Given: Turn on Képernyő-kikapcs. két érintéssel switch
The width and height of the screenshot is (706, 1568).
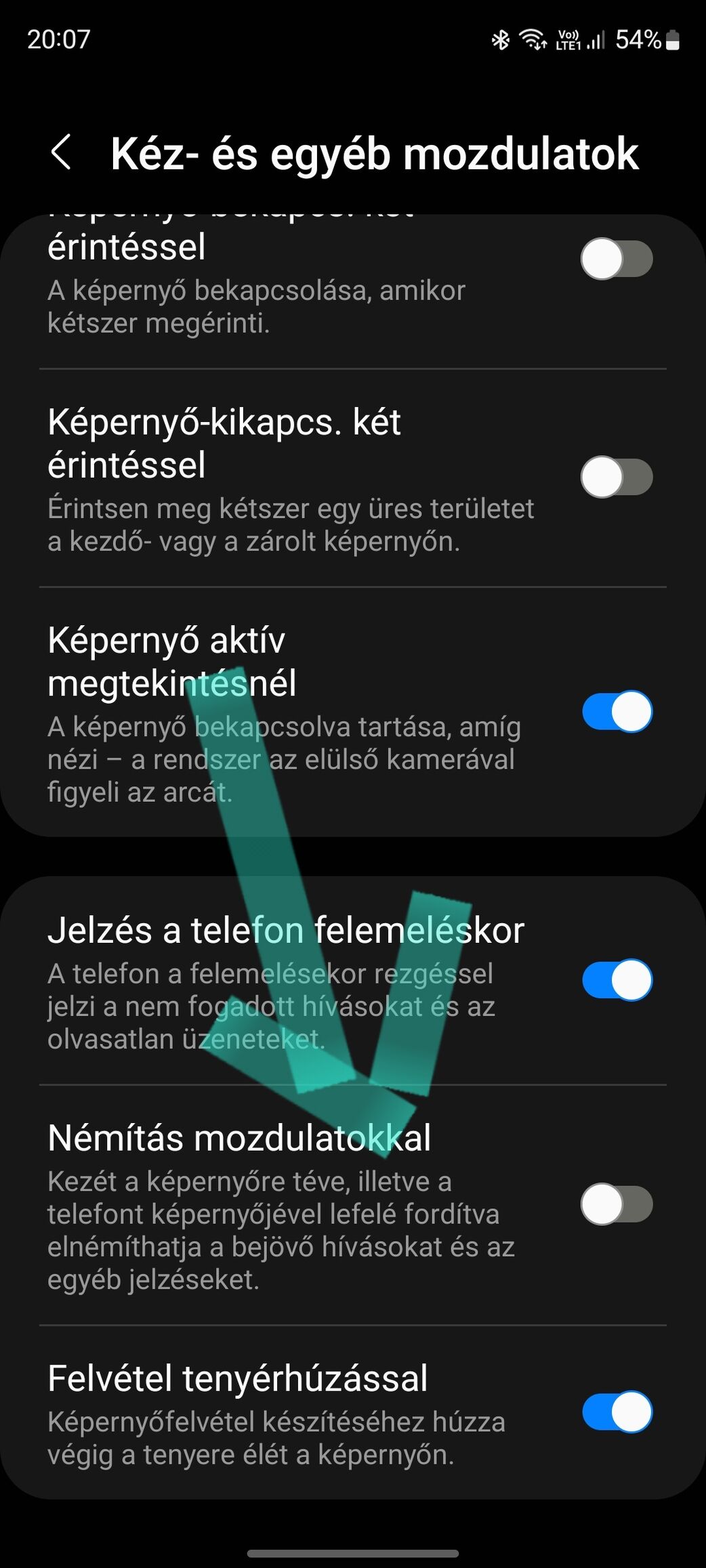Looking at the screenshot, I should [617, 477].
